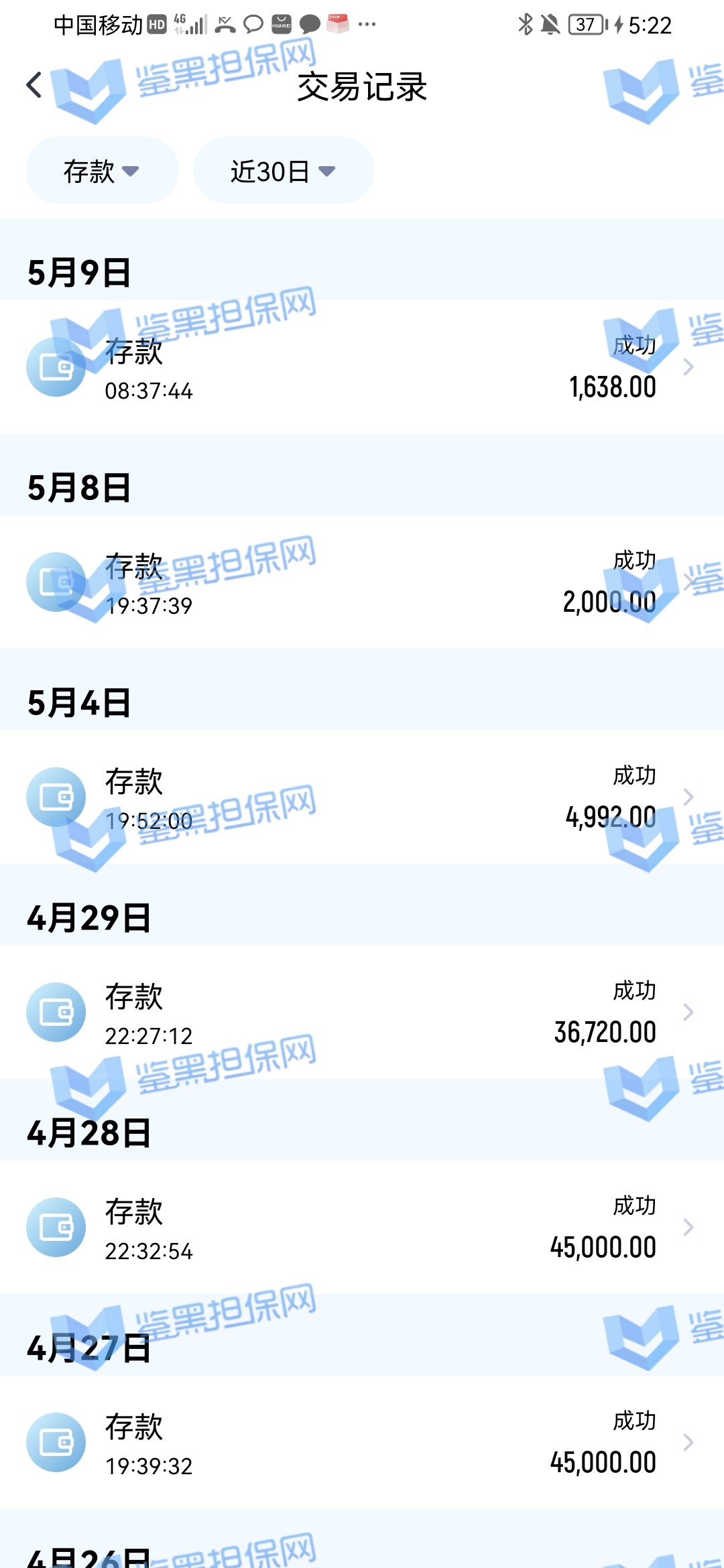The image size is (724, 1568).
Task: Go back from transaction records
Action: click(35, 86)
